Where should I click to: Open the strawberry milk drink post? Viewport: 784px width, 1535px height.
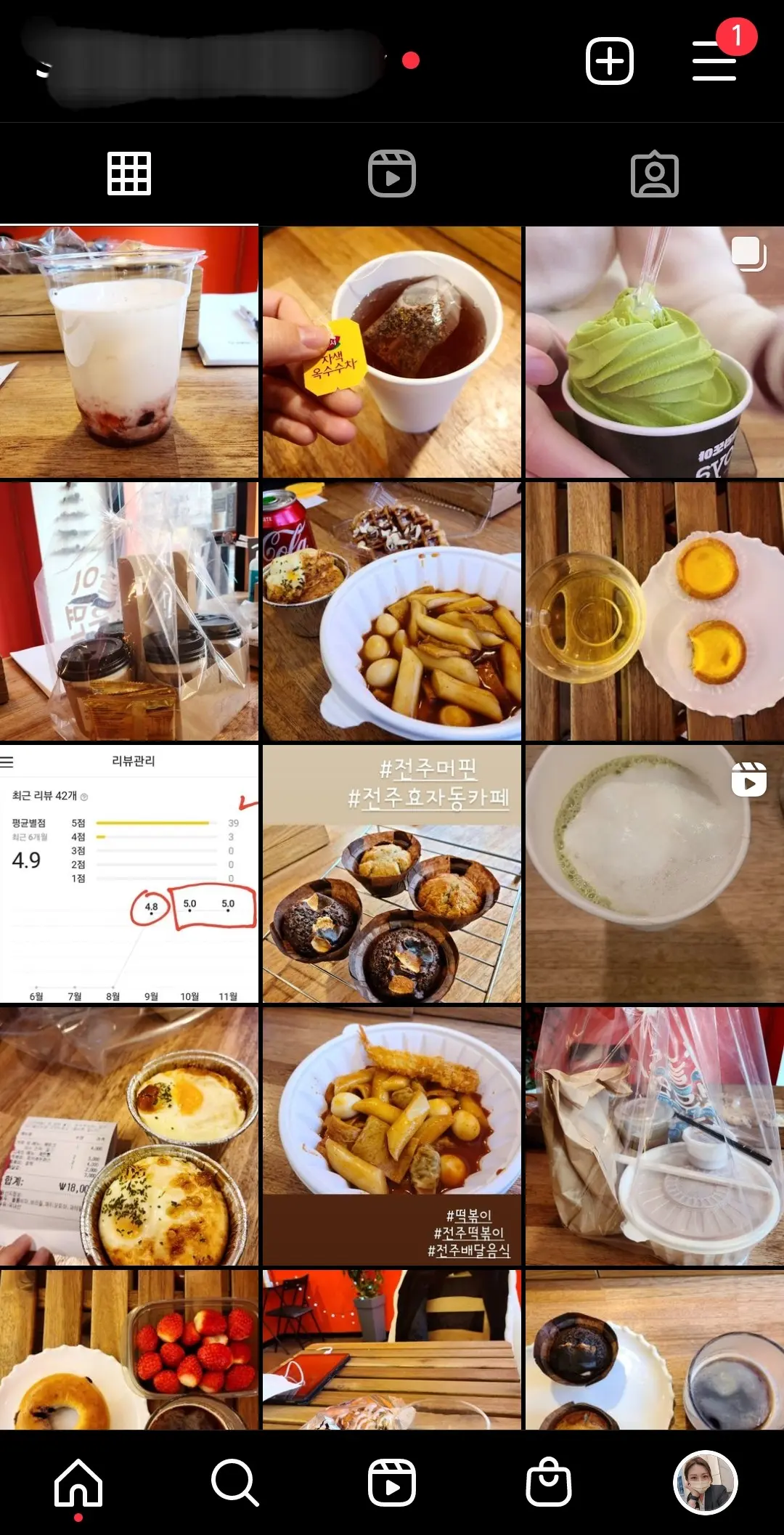[129, 352]
